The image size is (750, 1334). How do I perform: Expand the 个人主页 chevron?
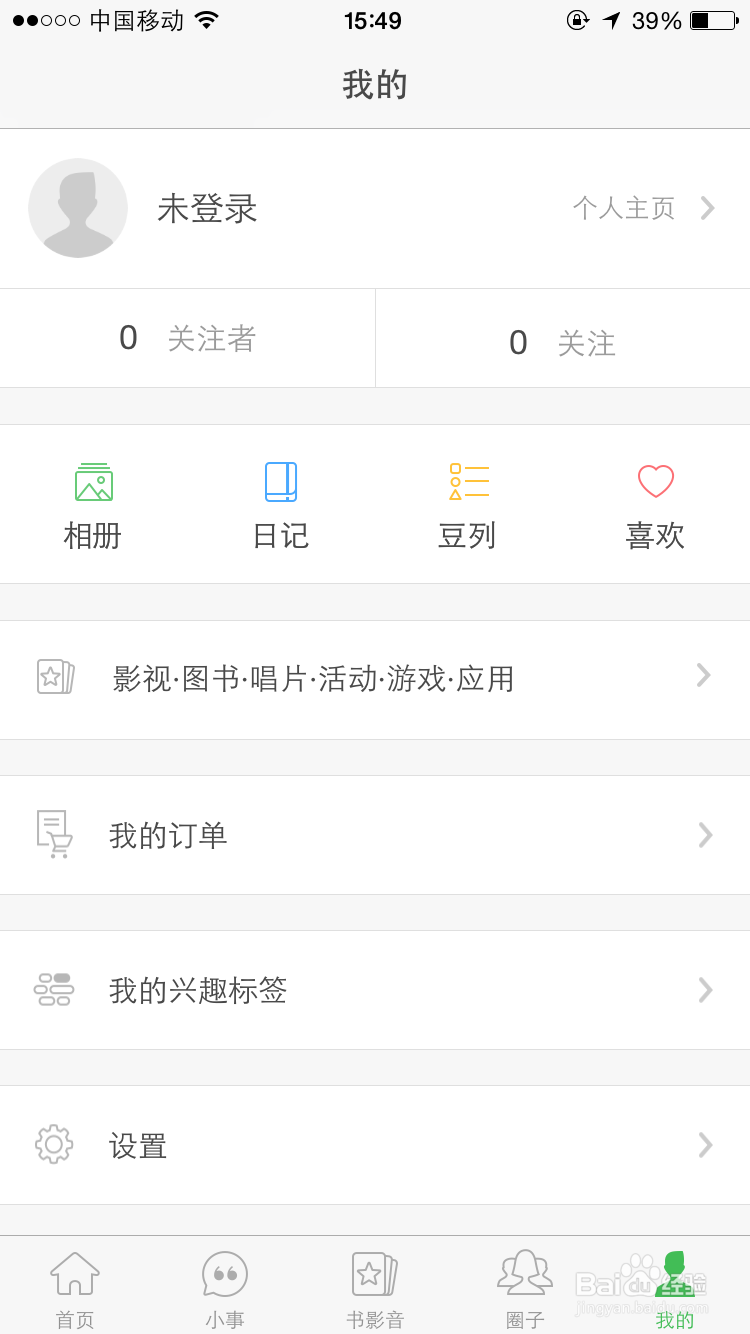coord(710,209)
